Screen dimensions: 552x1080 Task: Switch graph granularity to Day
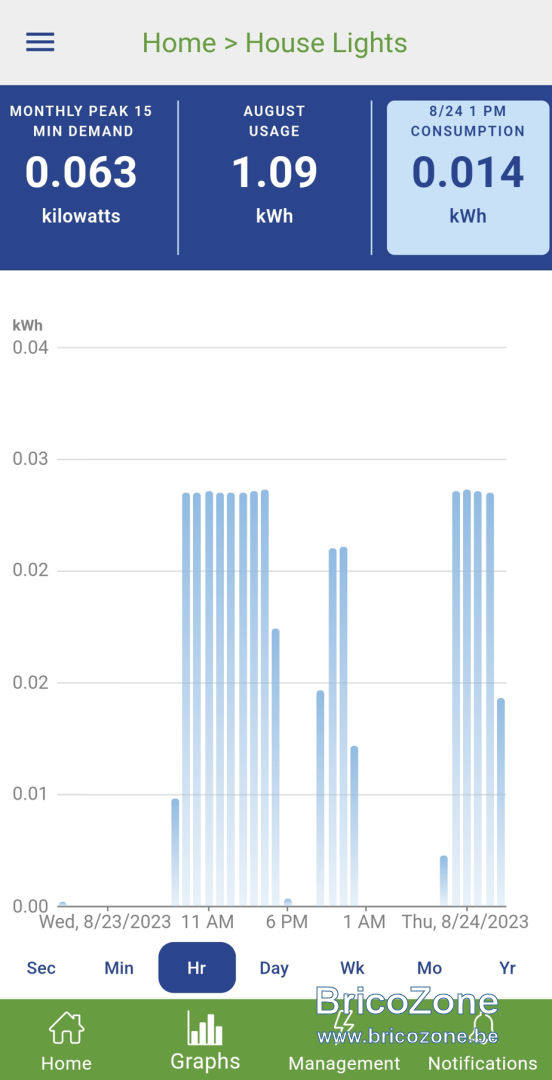[x=274, y=968]
